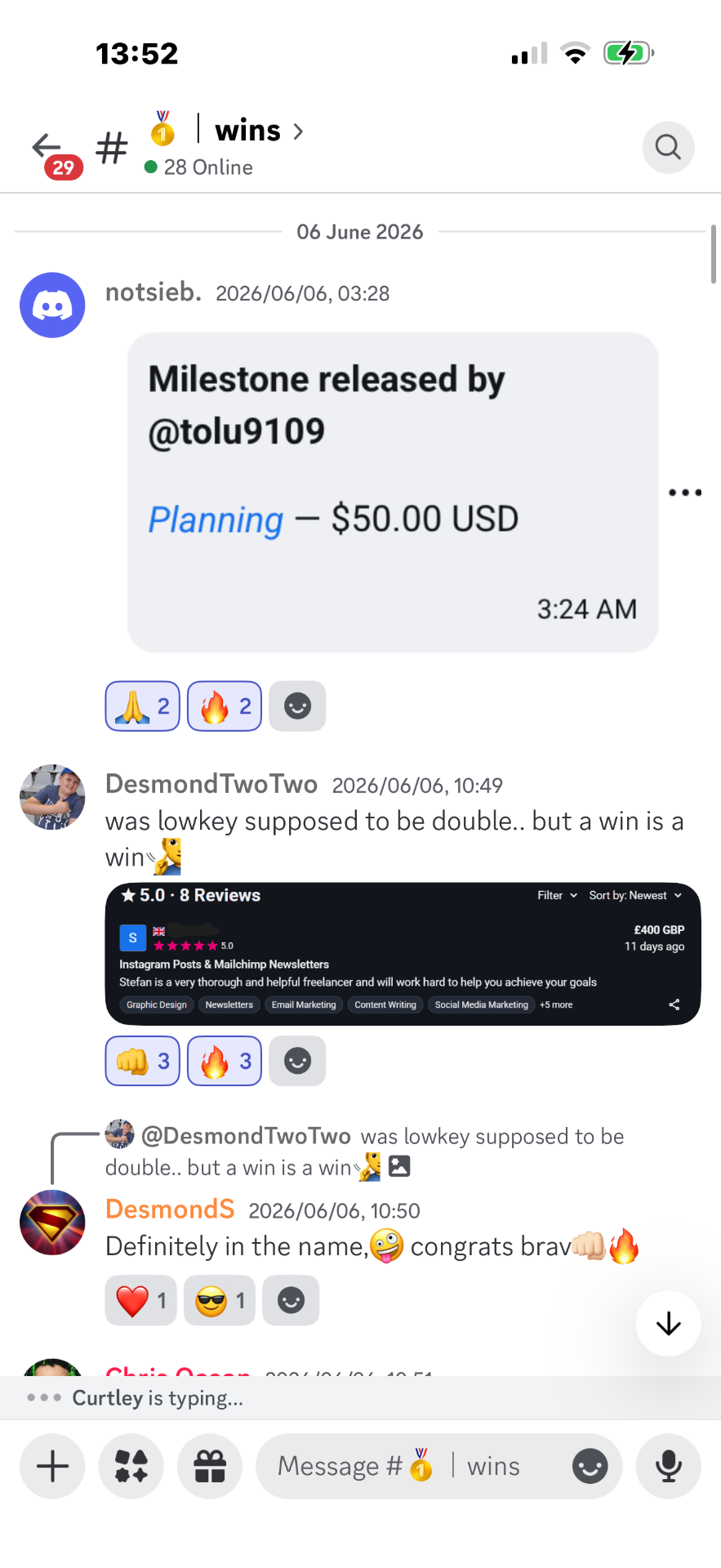
Task: Tap fist reaction on DesmondTwoTwo's message
Action: 143,1061
